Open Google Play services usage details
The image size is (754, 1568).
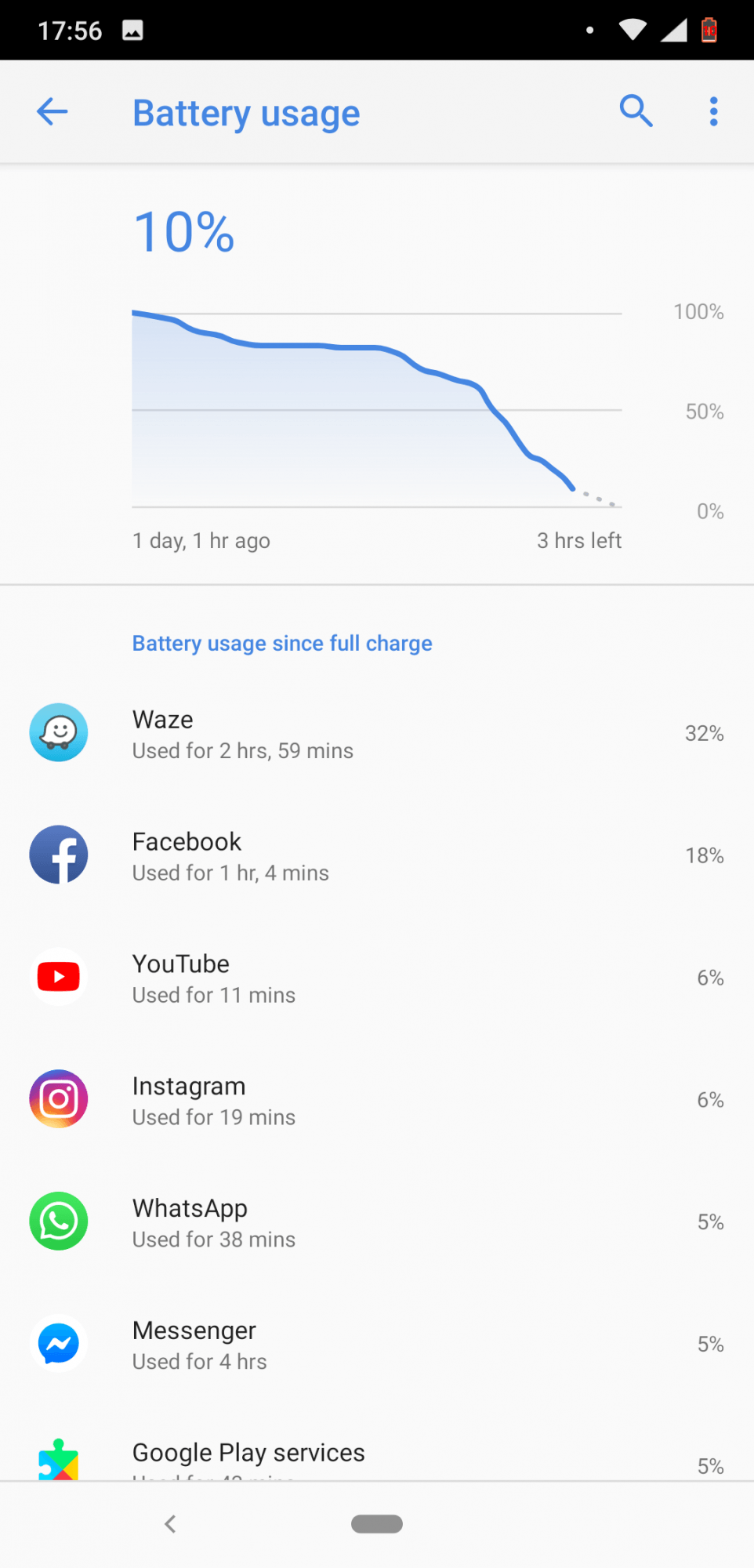376,1457
